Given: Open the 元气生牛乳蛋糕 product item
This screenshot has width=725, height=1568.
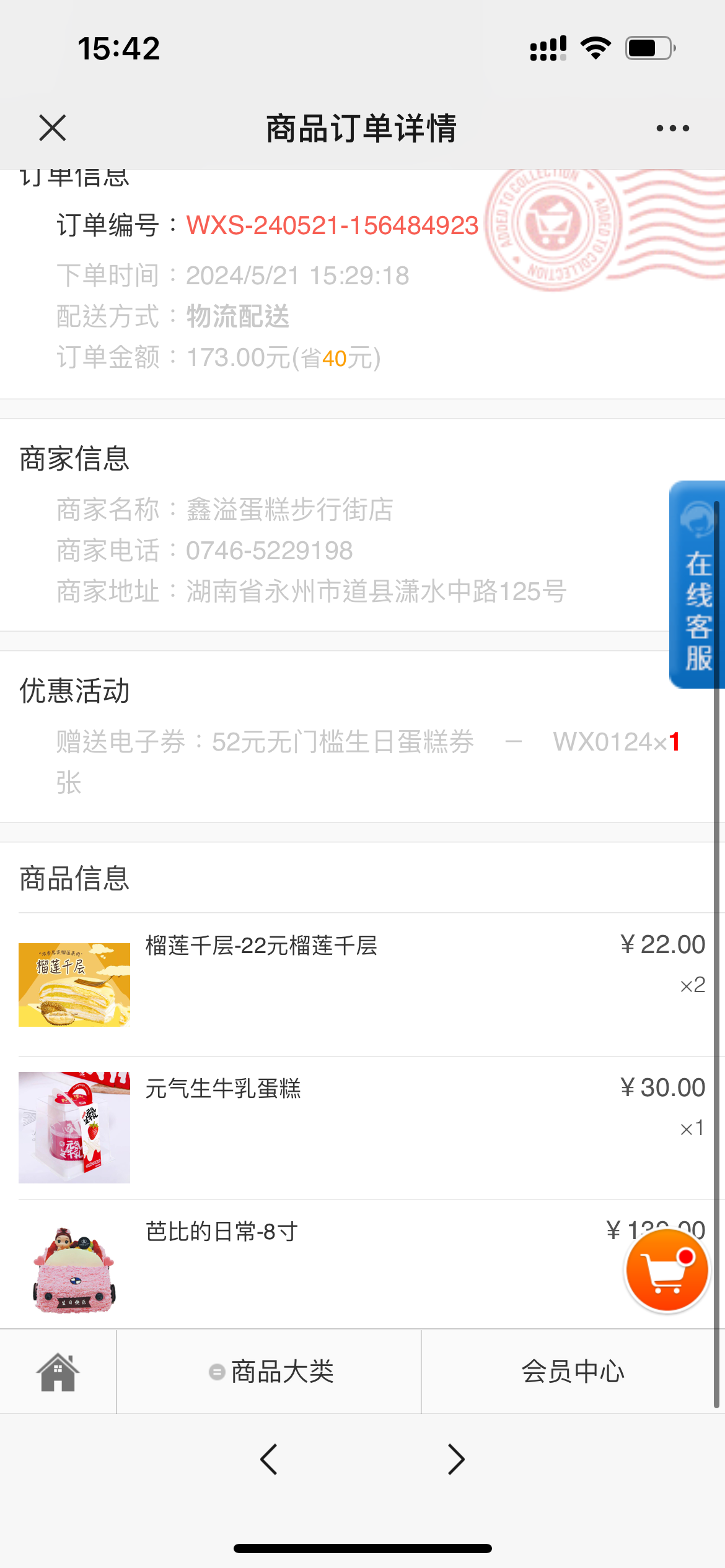Looking at the screenshot, I should click(362, 1128).
